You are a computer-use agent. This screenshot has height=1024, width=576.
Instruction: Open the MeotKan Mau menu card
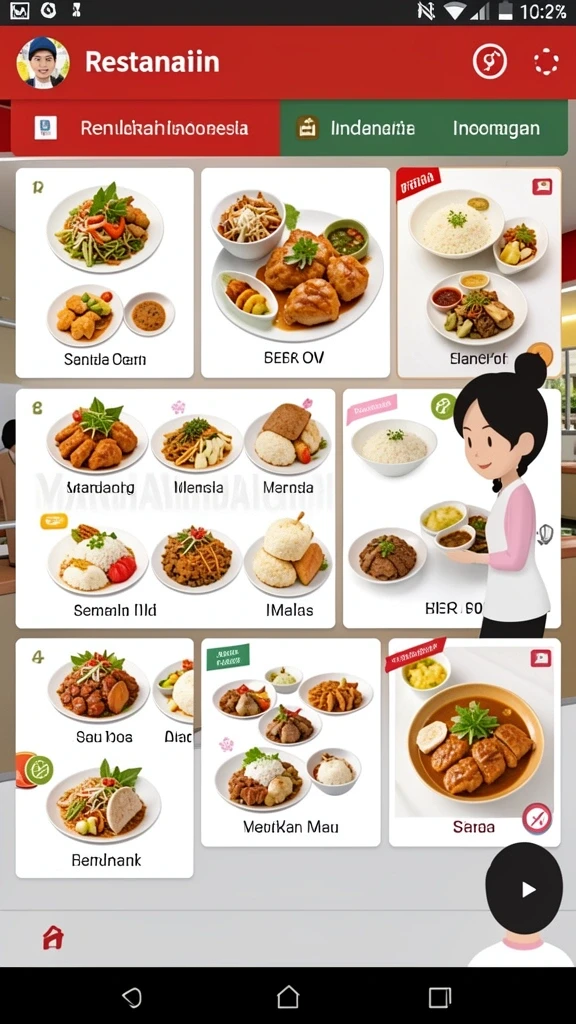coord(291,743)
